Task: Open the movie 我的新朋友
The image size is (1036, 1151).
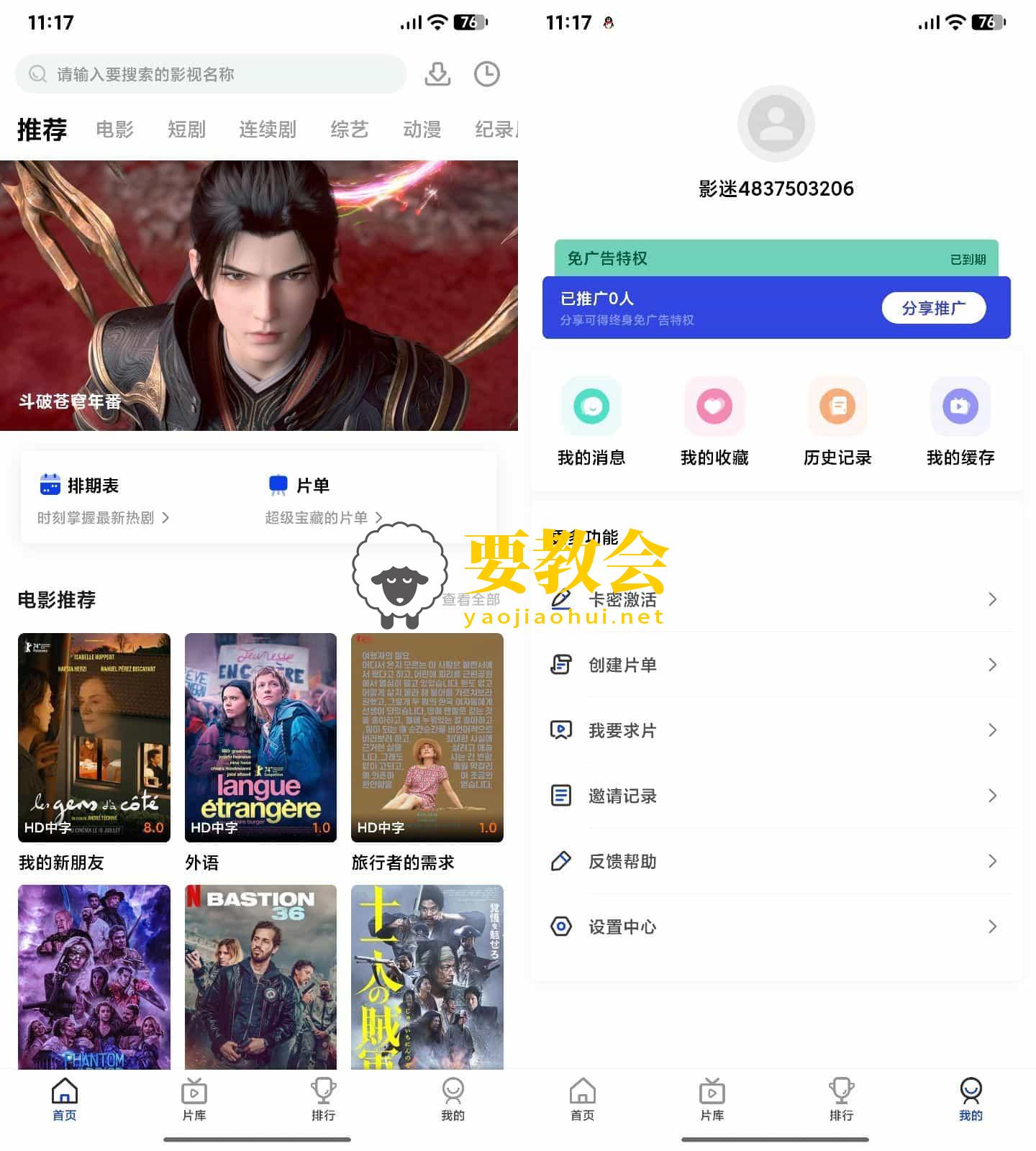Action: pyautogui.click(x=94, y=737)
